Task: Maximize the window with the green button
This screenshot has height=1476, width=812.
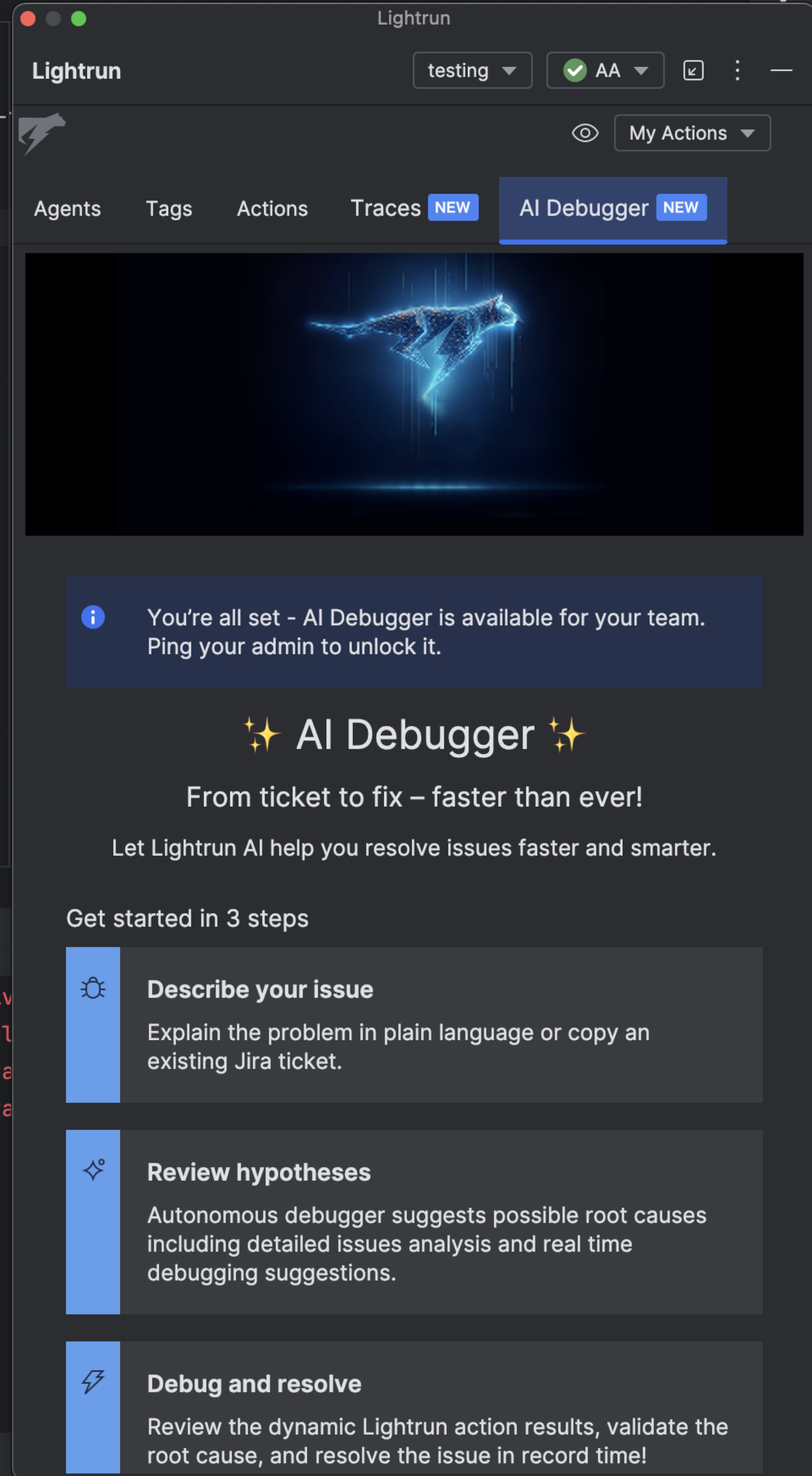Action: [x=79, y=19]
